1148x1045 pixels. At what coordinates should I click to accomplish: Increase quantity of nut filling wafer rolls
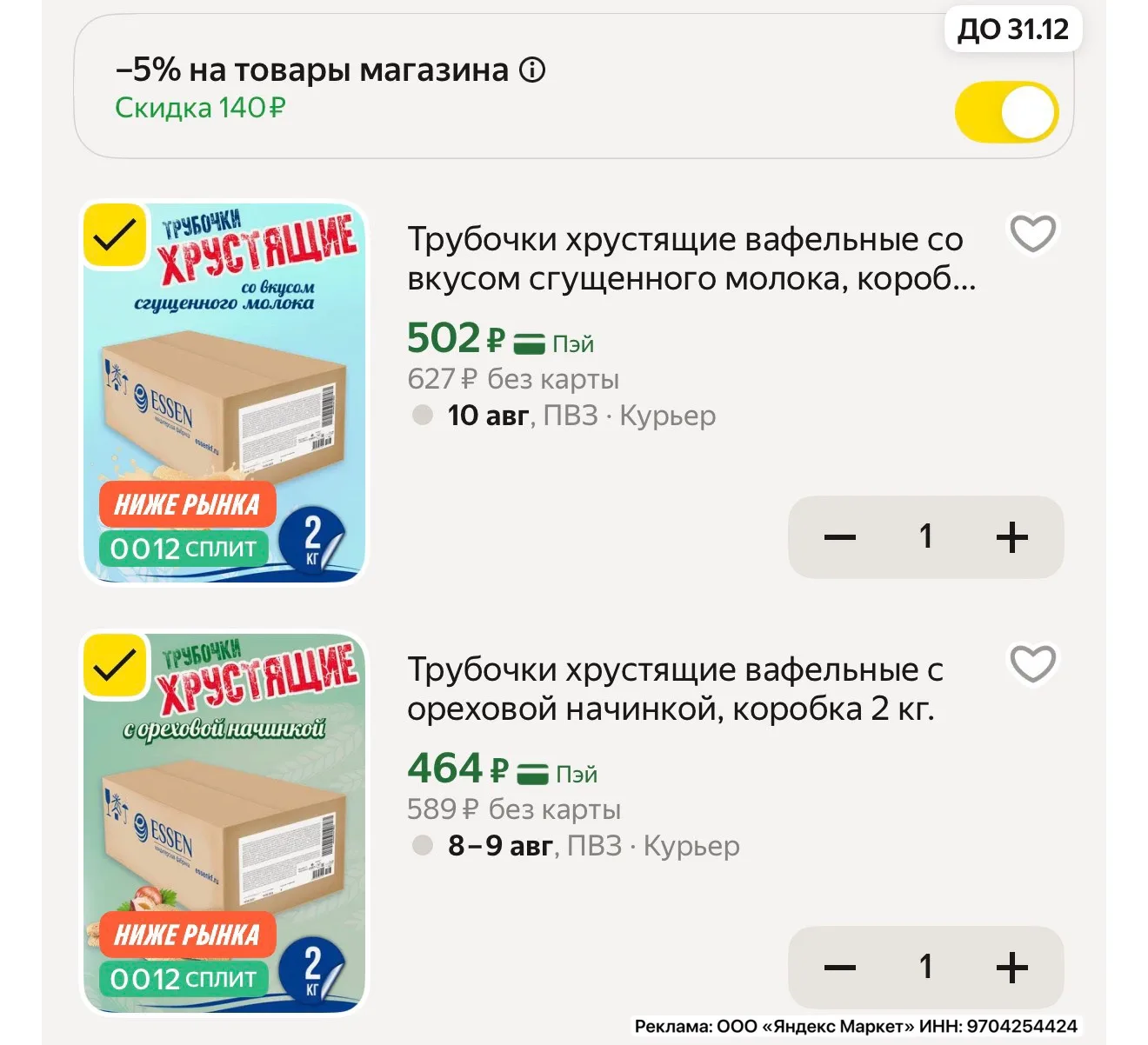click(x=1012, y=968)
